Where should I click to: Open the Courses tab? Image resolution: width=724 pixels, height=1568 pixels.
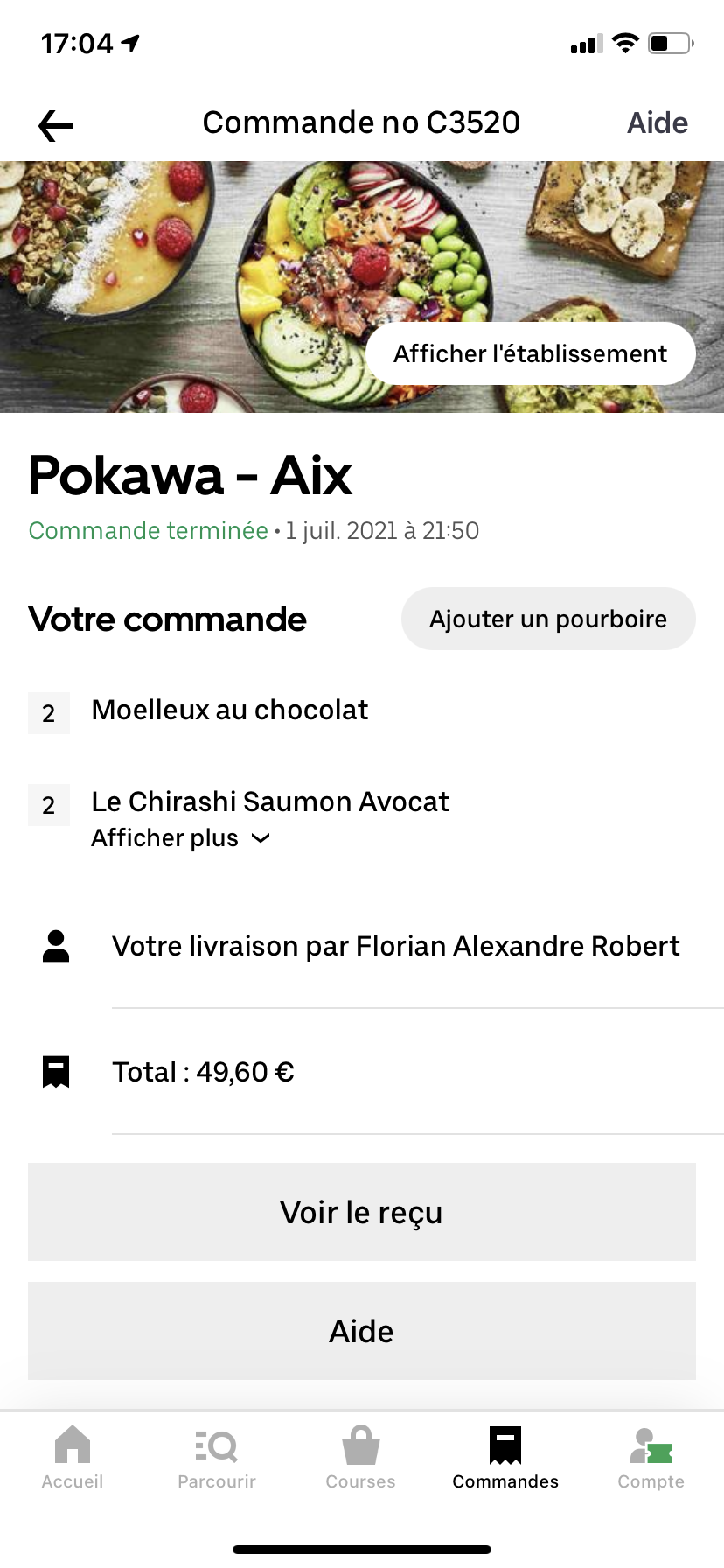(x=360, y=1457)
